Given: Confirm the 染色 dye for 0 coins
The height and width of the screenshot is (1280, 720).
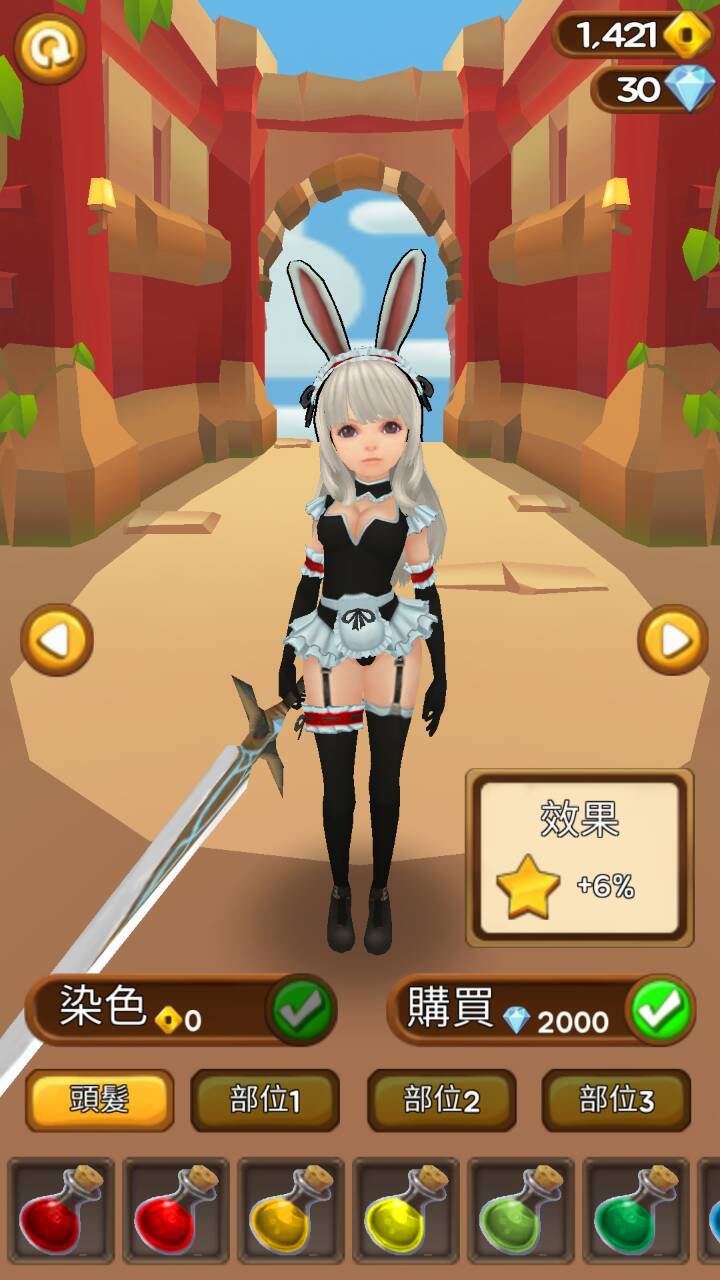Looking at the screenshot, I should 300,1011.
